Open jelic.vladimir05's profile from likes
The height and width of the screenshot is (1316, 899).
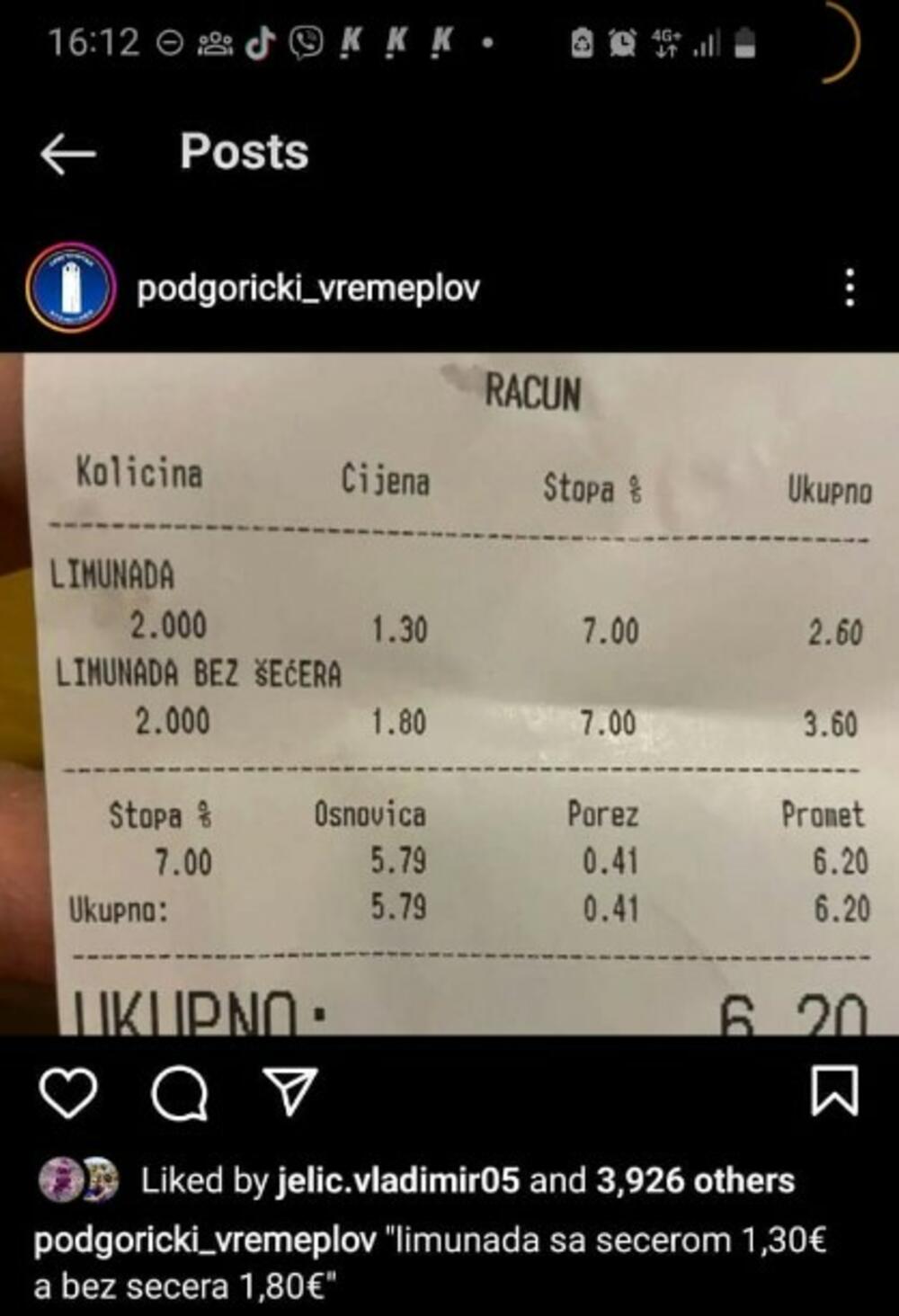398,1180
